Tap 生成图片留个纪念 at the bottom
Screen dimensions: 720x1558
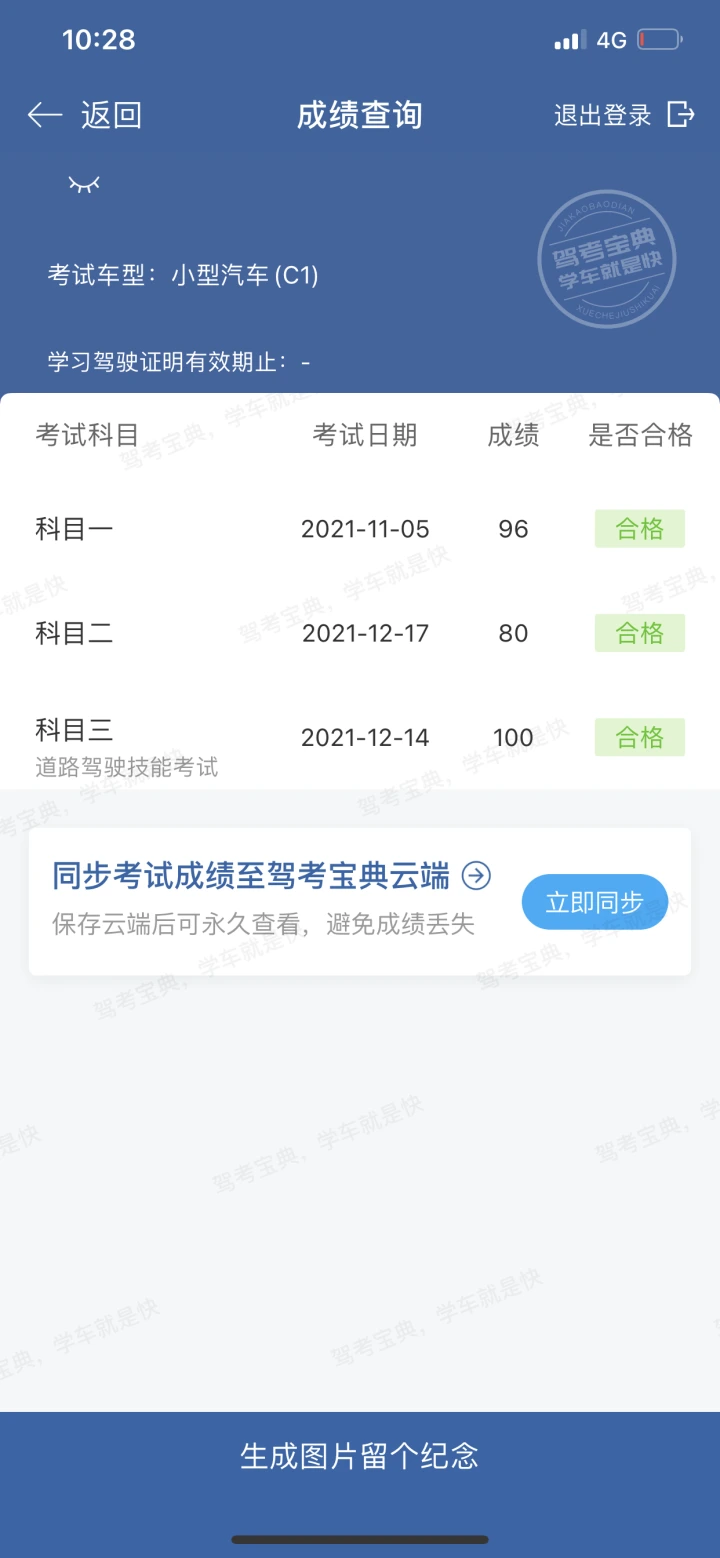tap(360, 1455)
